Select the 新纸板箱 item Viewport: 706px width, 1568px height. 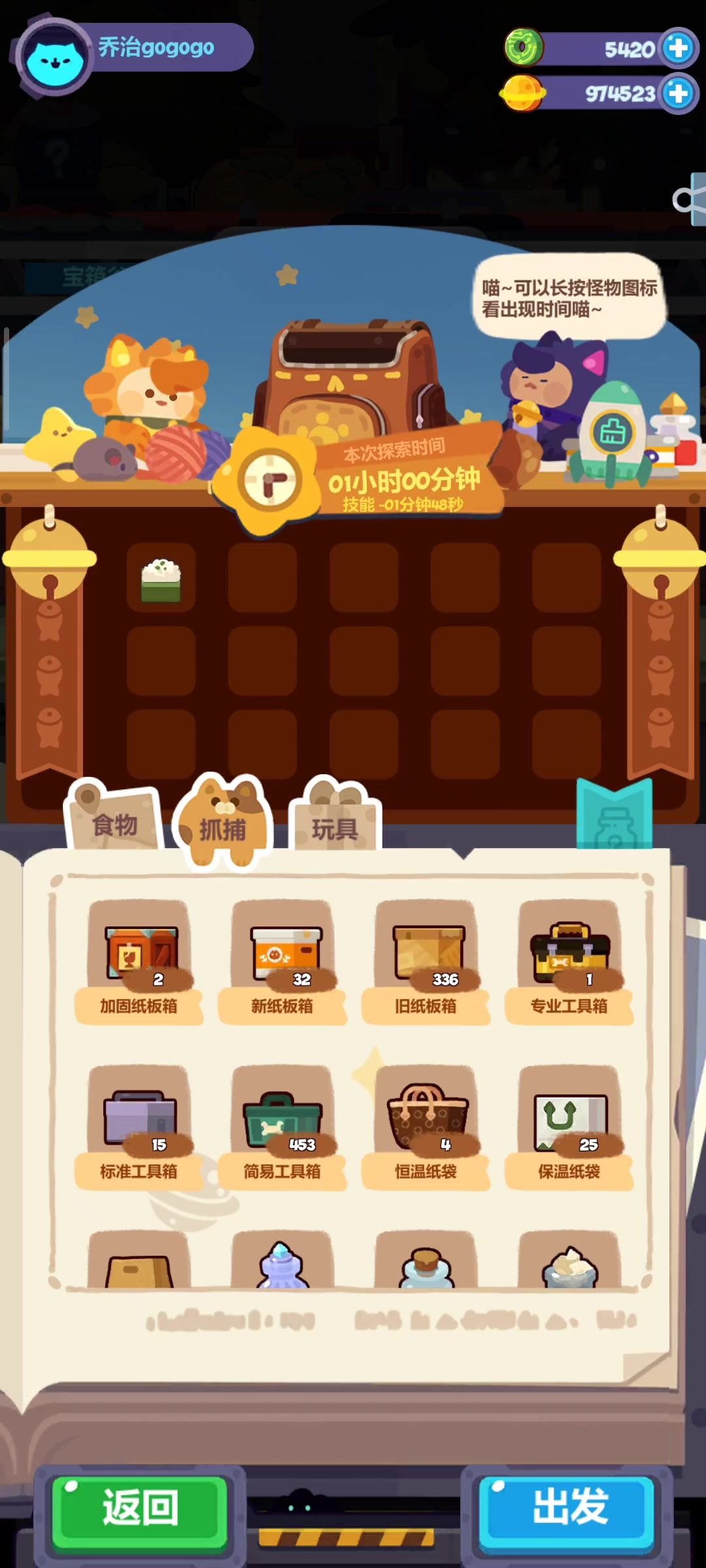pyautogui.click(x=282, y=960)
